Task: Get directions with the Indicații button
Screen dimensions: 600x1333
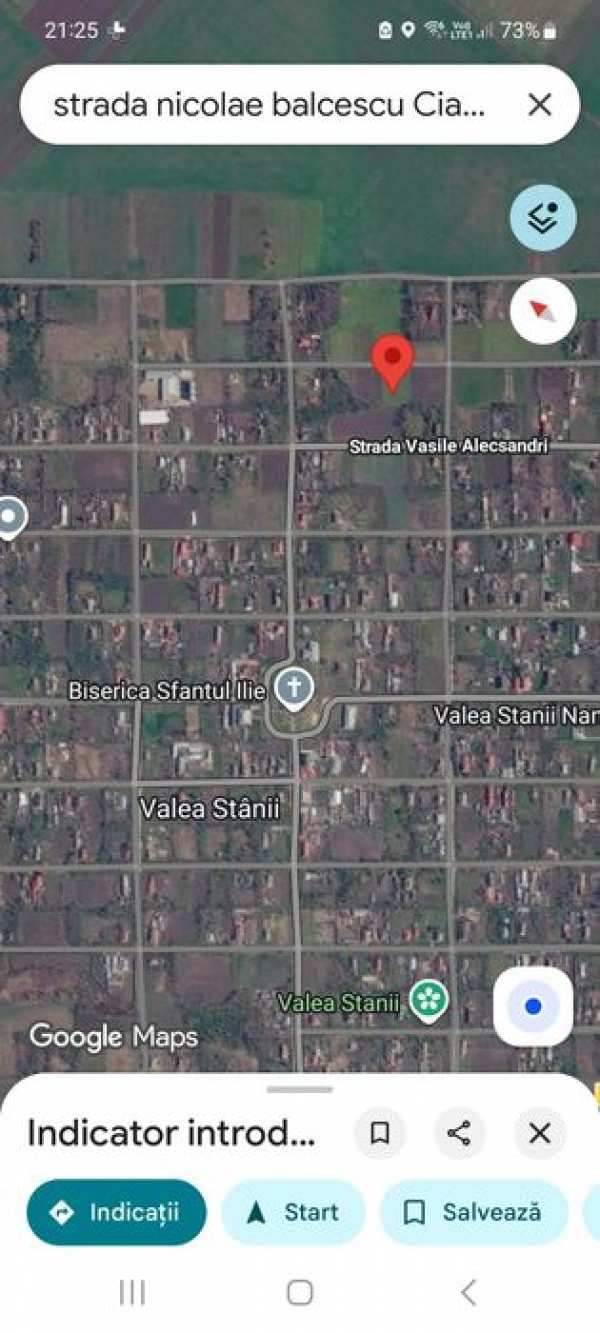Action: (x=116, y=1212)
